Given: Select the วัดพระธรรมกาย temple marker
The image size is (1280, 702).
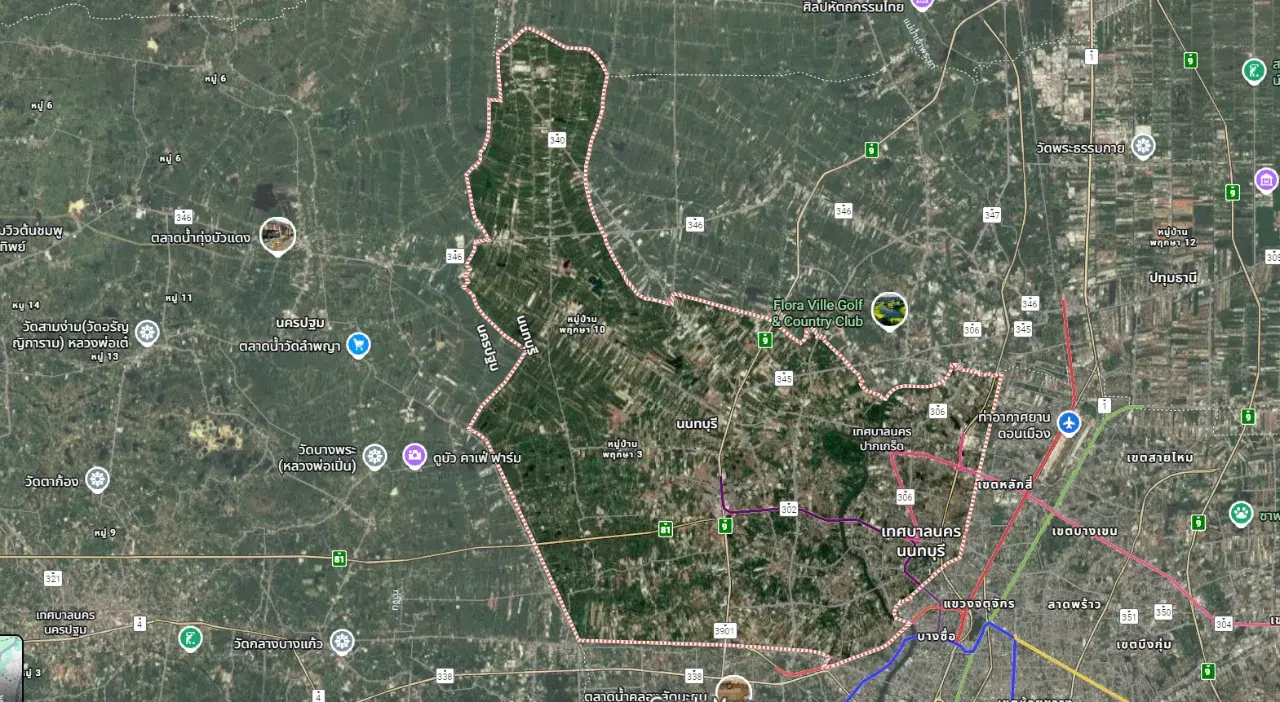Looking at the screenshot, I should pyautogui.click(x=1143, y=147).
